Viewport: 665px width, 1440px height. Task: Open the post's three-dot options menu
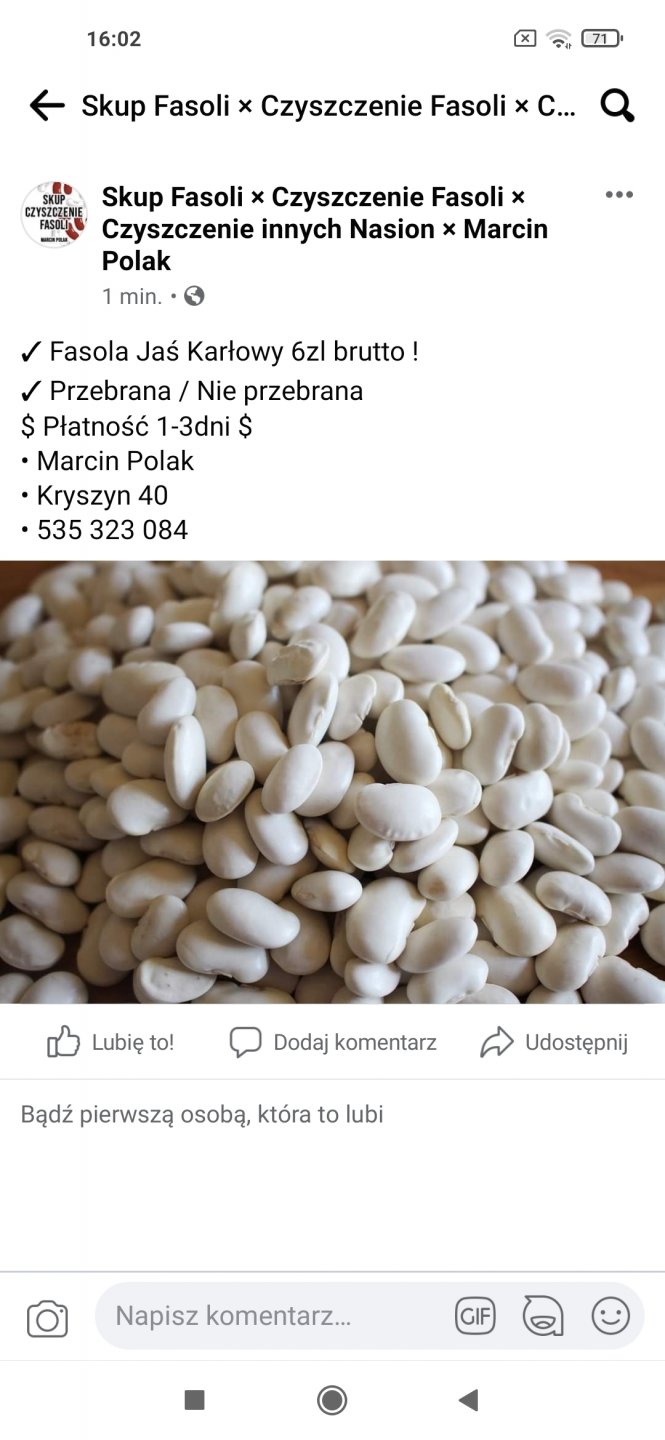[619, 195]
